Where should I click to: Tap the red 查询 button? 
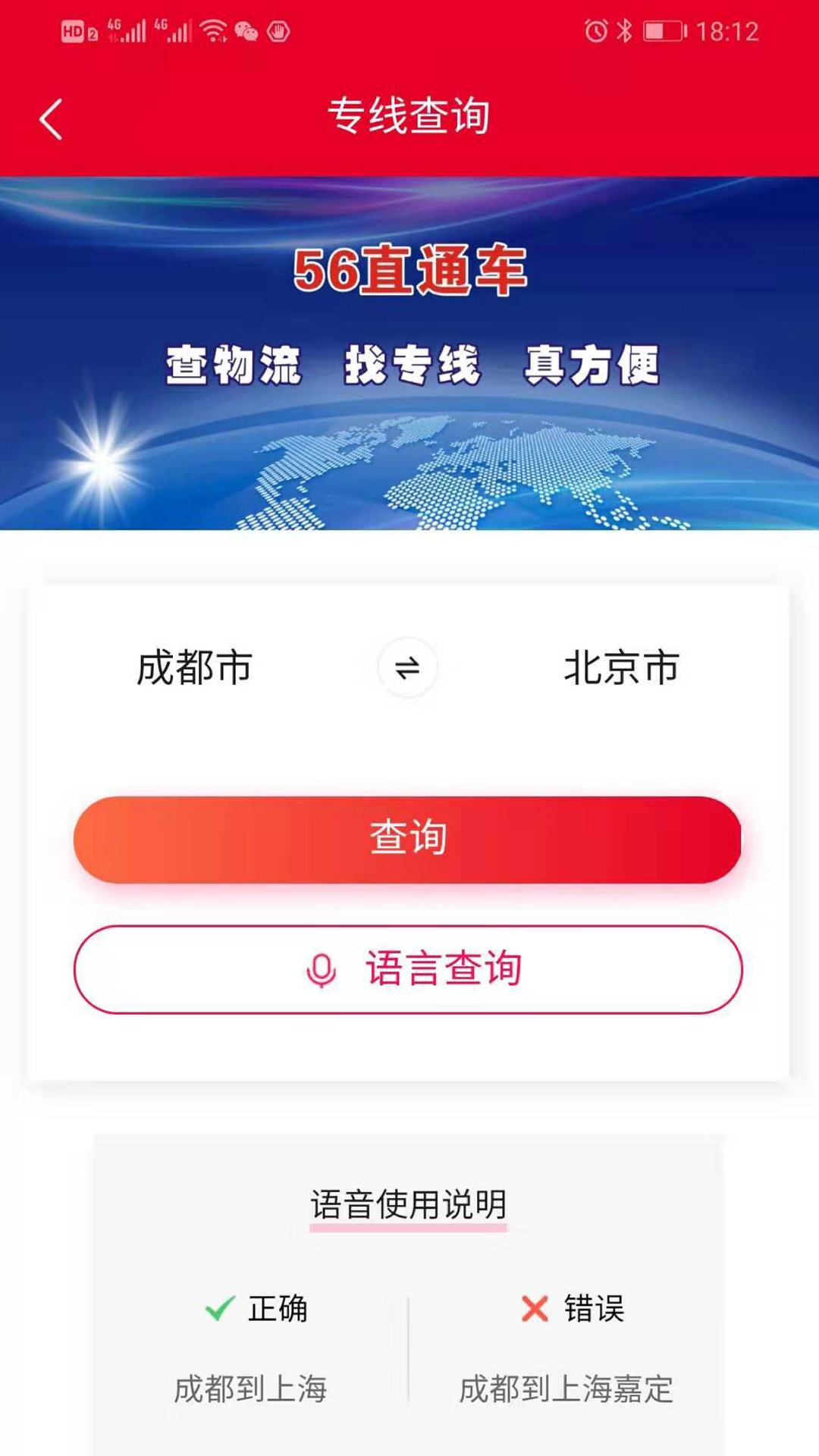click(x=407, y=839)
